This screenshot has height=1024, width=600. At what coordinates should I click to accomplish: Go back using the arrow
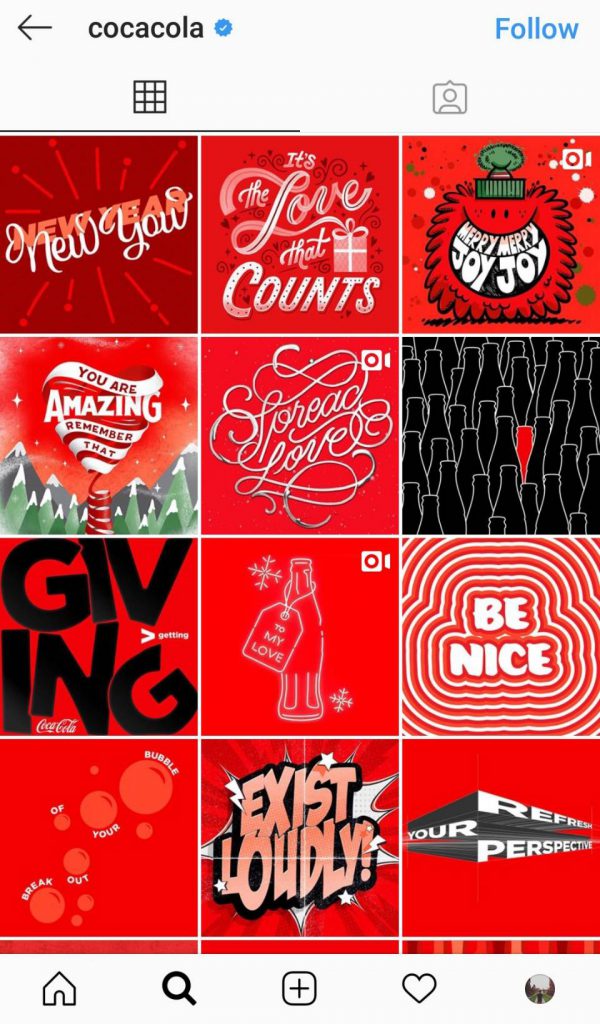coord(34,28)
